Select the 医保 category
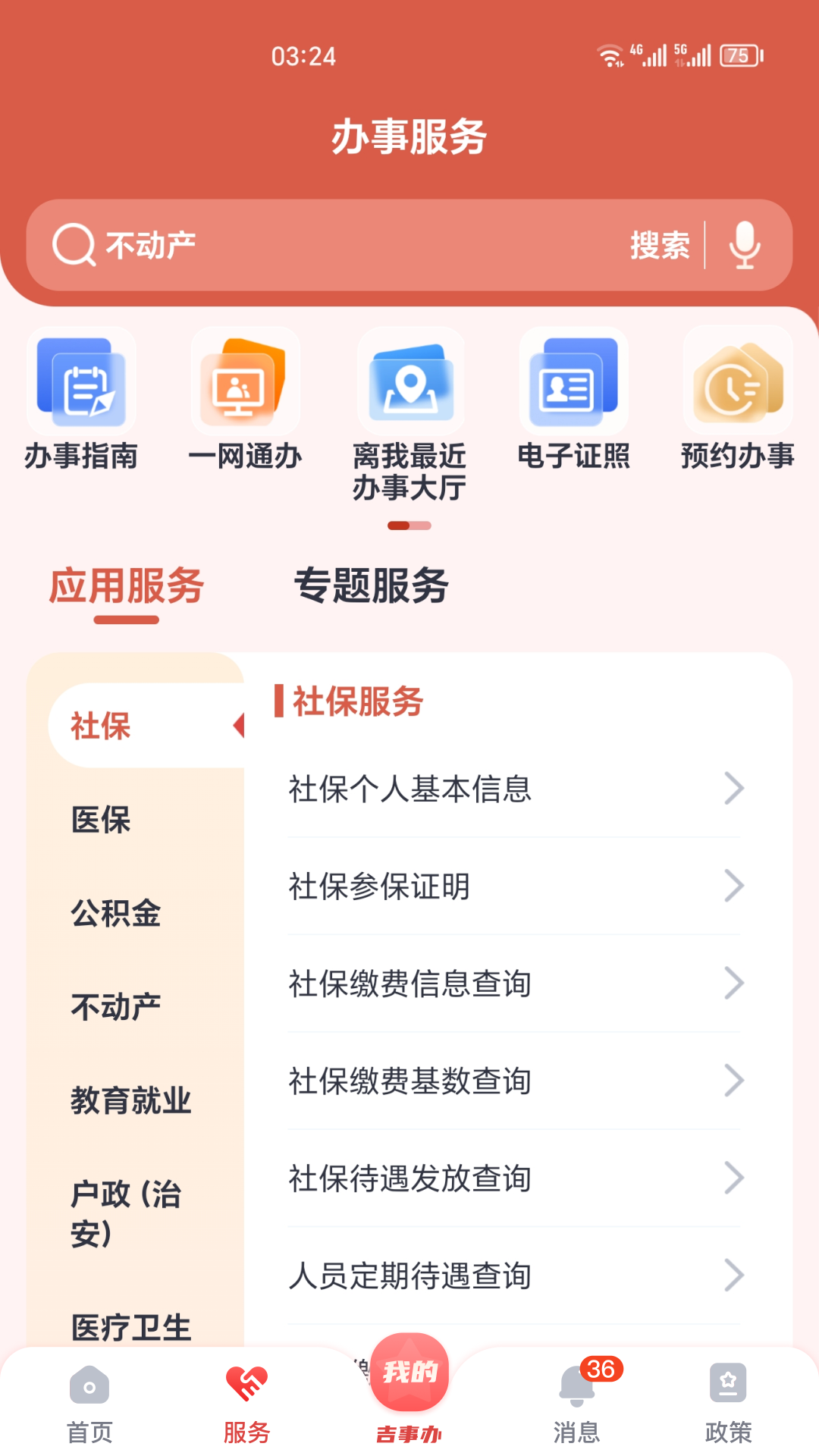Screen dimensions: 819x1456 click(101, 819)
